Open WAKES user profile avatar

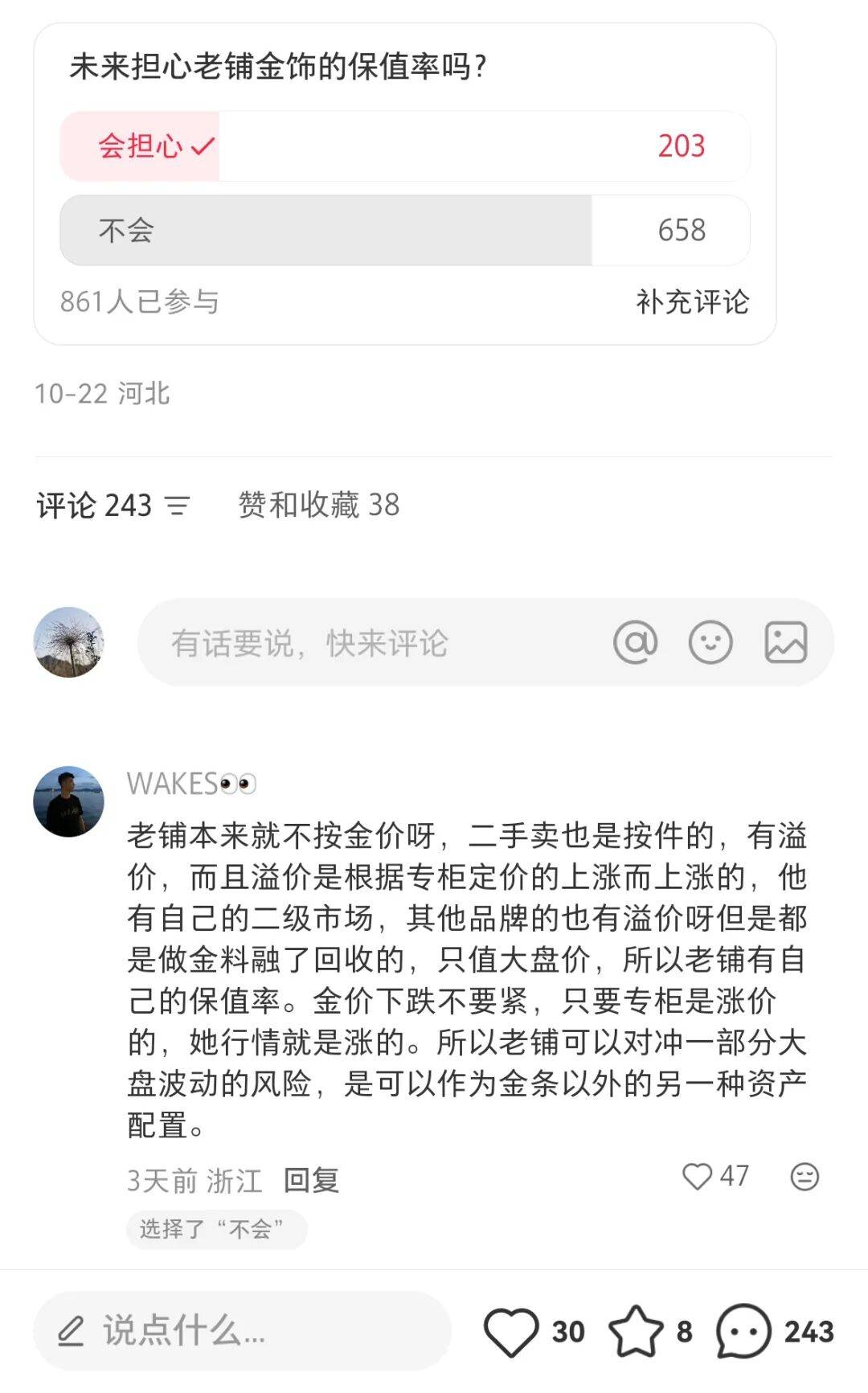pyautogui.click(x=68, y=801)
